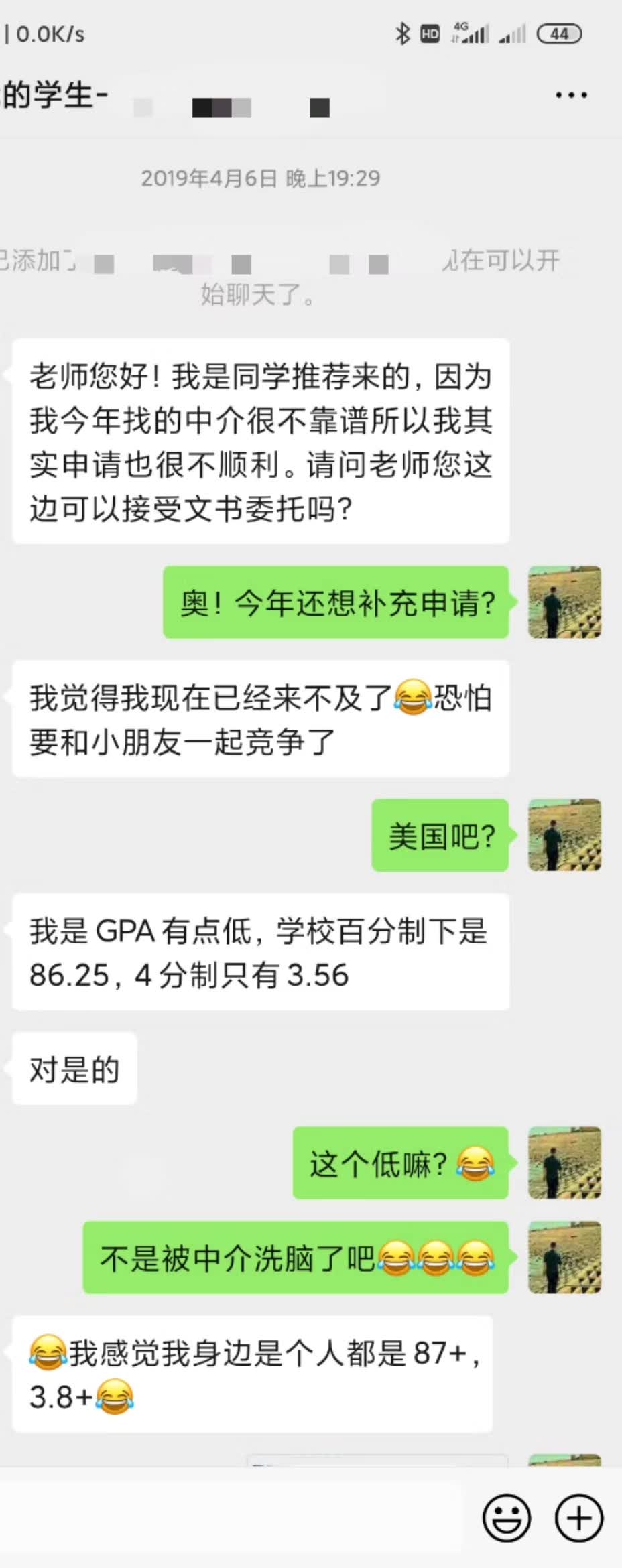Open the plus attachment menu
The height and width of the screenshot is (1568, 622).
click(579, 1518)
